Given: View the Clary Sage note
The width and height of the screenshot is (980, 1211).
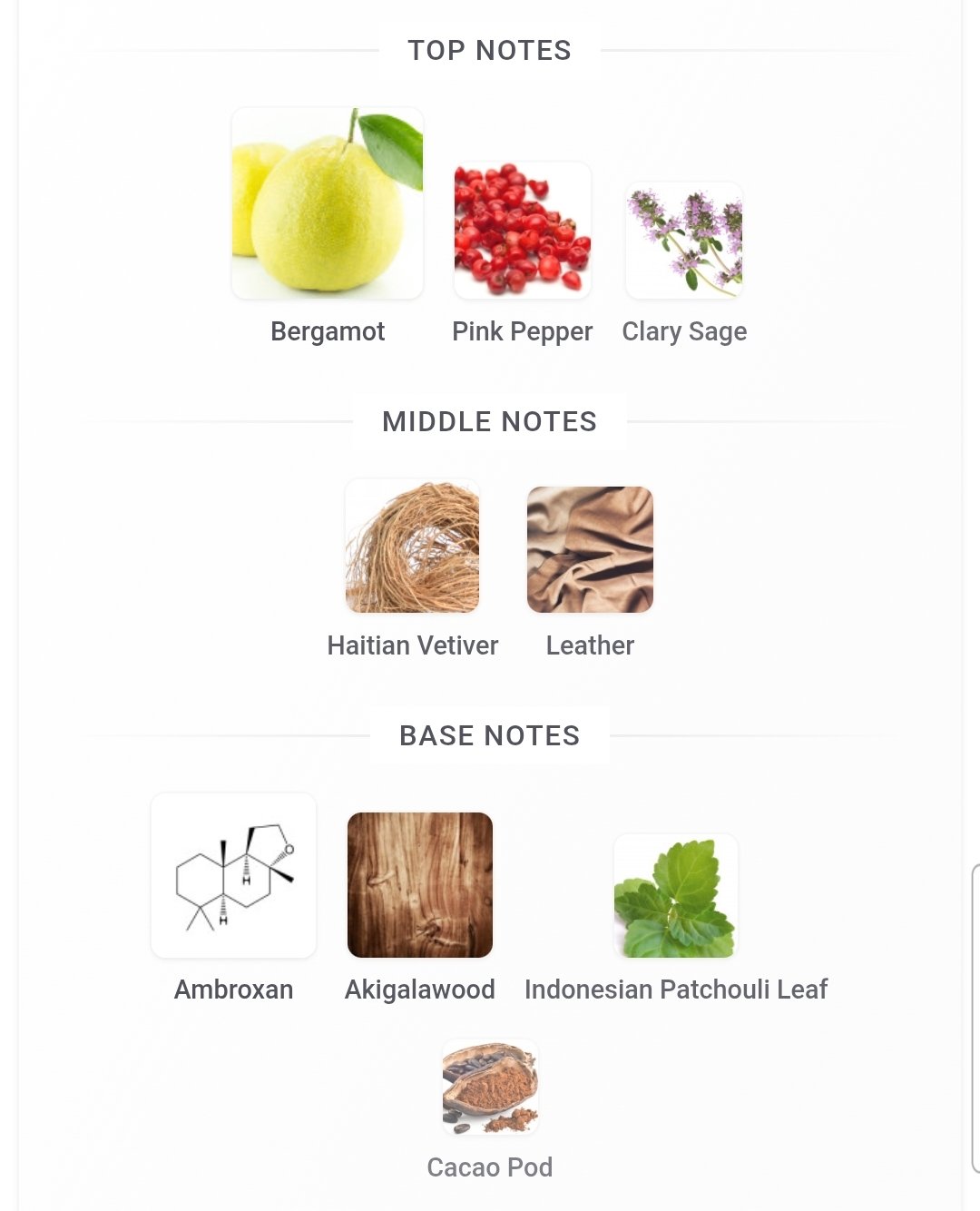Looking at the screenshot, I should point(684,241).
